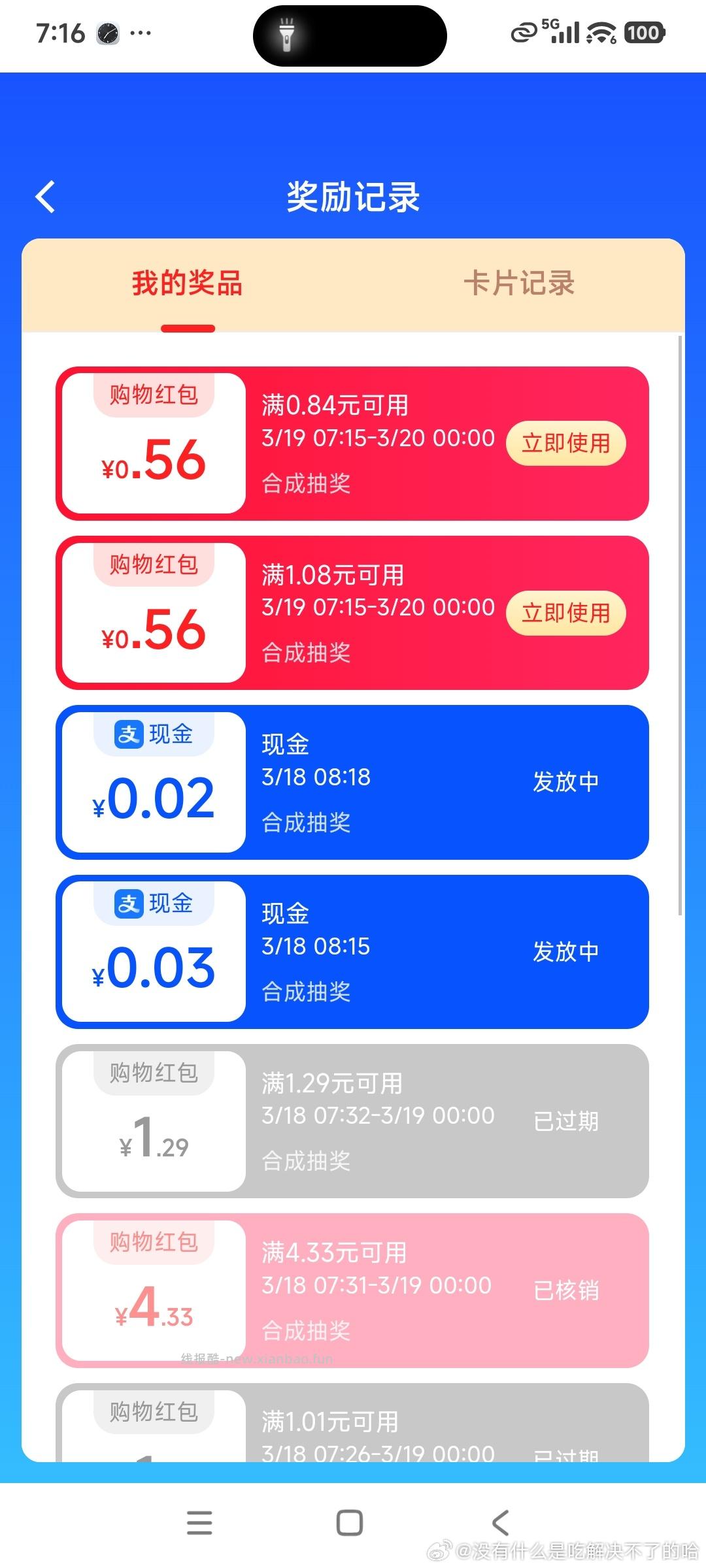Tap the recent apps button in navigation bar
Image resolution: width=706 pixels, height=1568 pixels.
pos(199,1523)
